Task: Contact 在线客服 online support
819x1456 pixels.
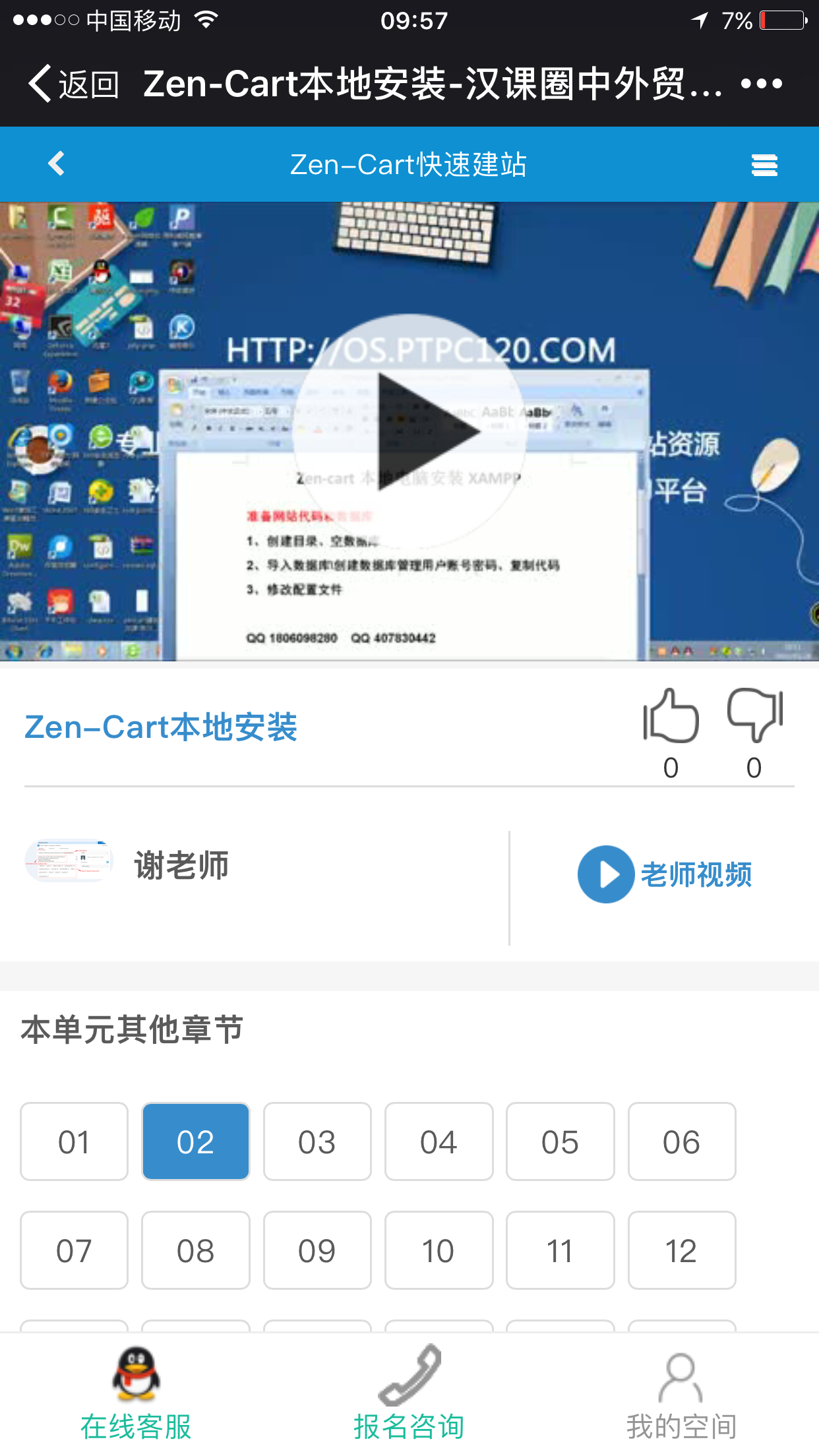Action: tap(136, 1393)
